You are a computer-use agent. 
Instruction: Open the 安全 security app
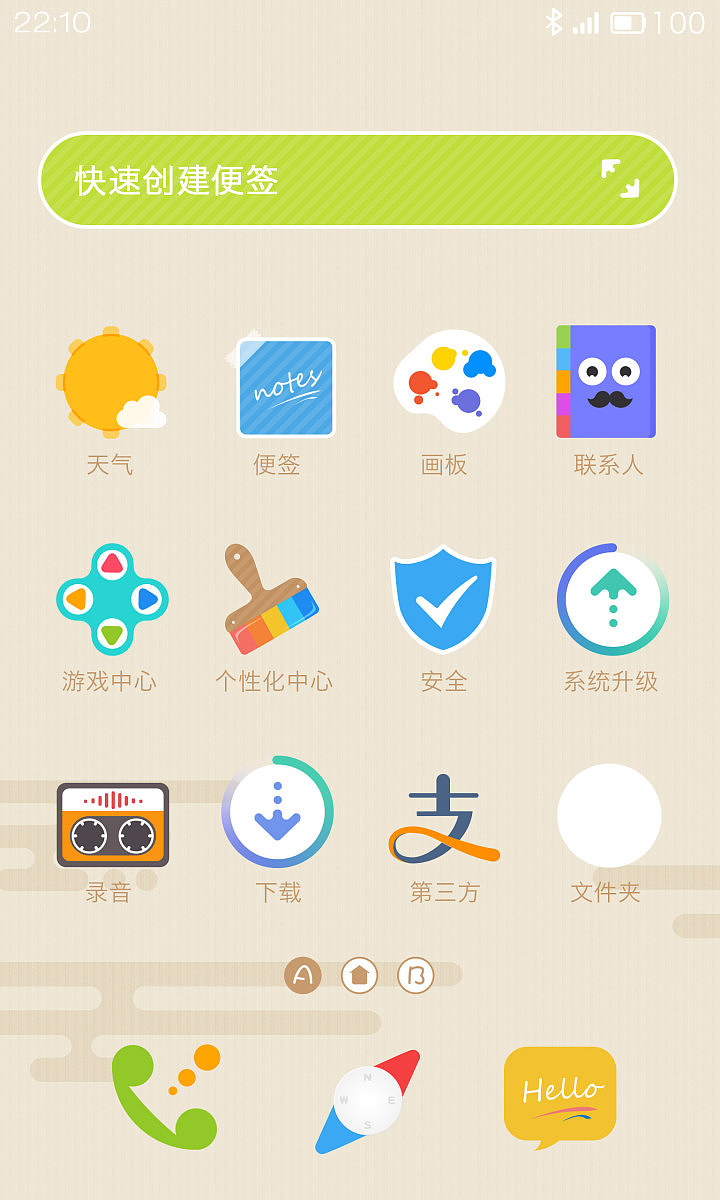[x=444, y=600]
